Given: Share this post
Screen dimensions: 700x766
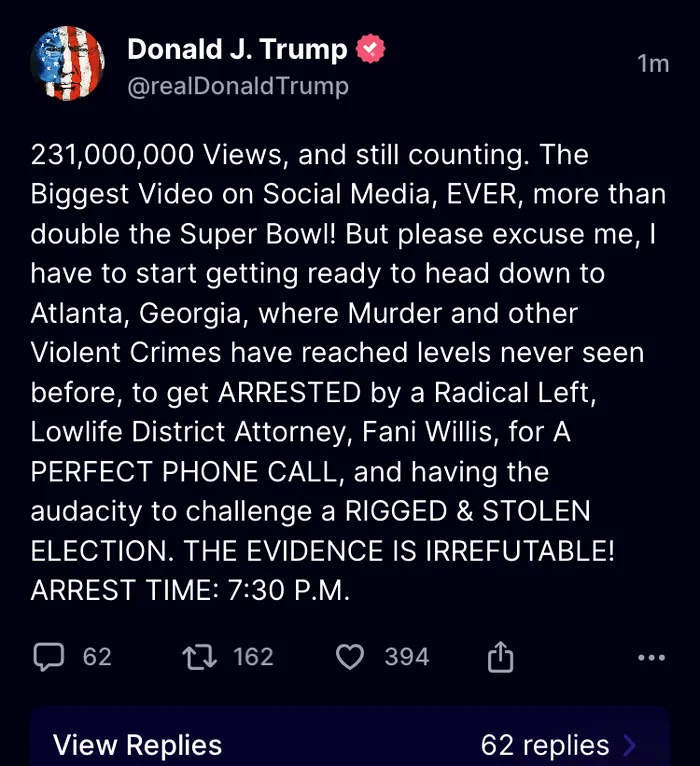Looking at the screenshot, I should click(500, 657).
